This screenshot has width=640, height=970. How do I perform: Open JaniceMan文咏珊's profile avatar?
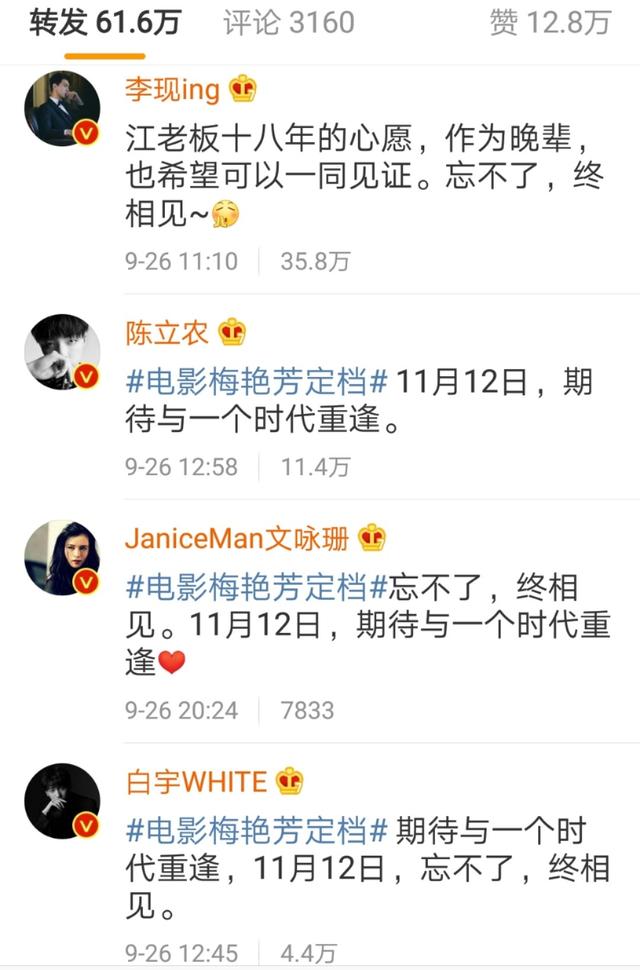click(62, 556)
